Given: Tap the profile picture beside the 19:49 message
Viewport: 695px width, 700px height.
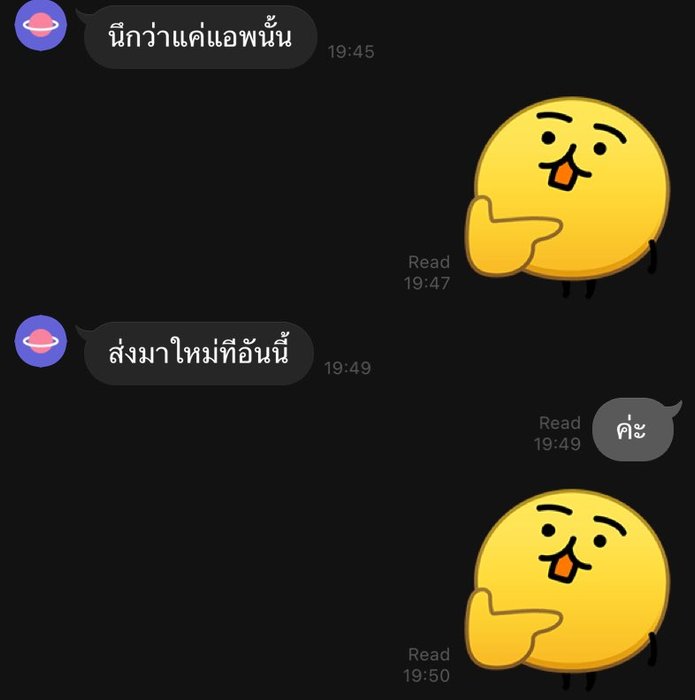Looking at the screenshot, I should (x=41, y=341).
